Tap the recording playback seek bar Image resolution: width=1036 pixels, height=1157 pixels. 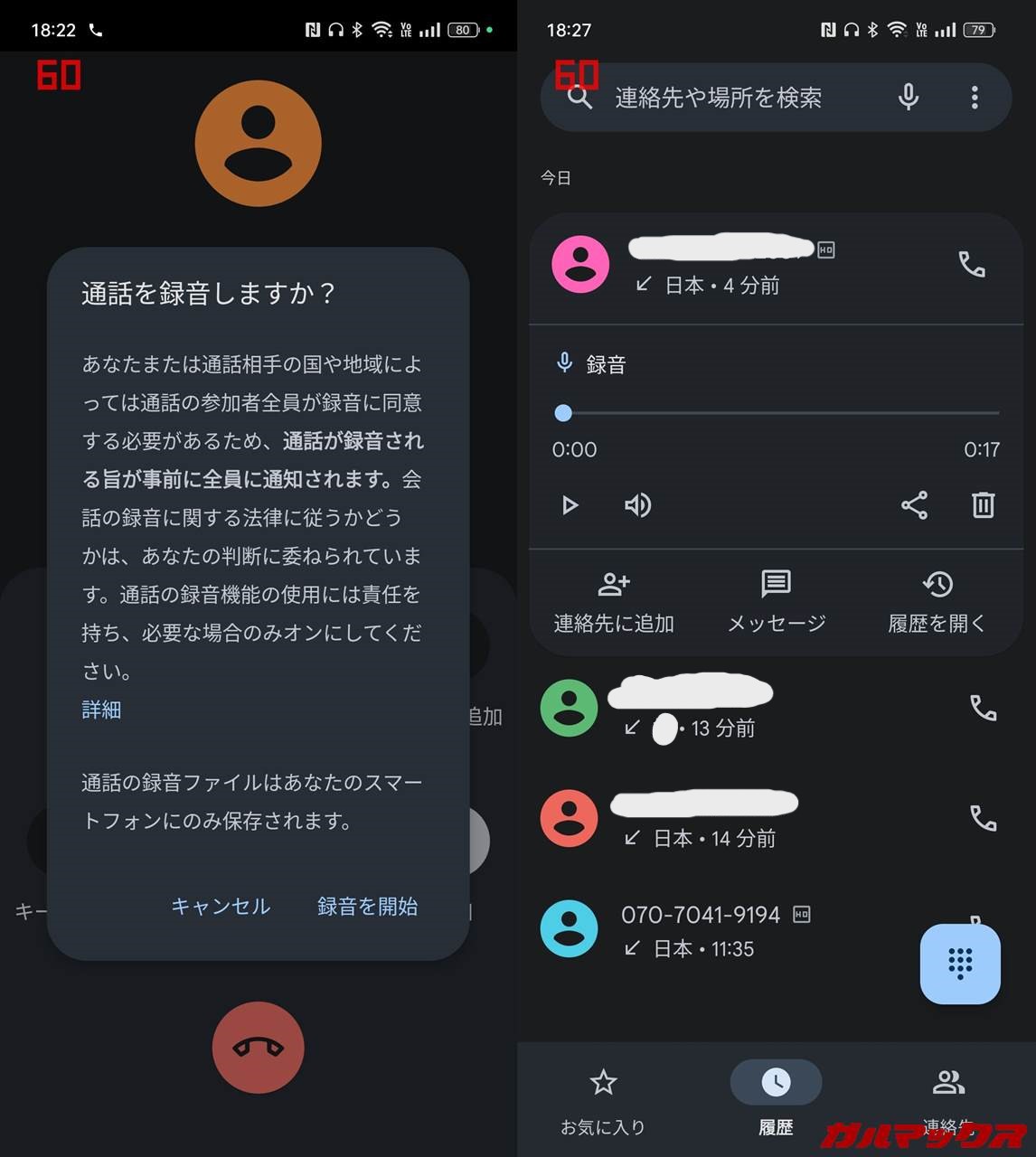[x=777, y=413]
